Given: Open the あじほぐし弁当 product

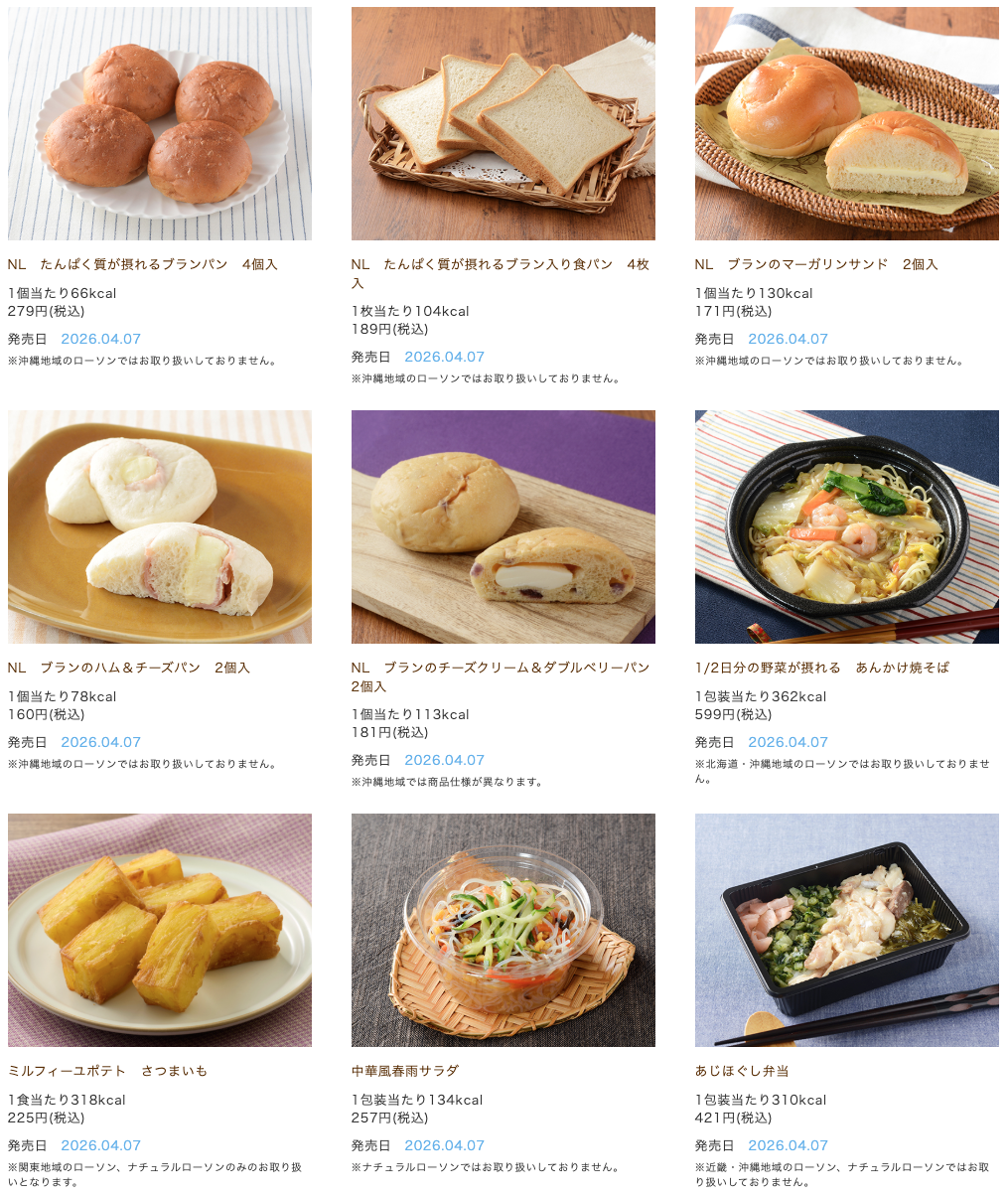Looking at the screenshot, I should tap(846, 931).
